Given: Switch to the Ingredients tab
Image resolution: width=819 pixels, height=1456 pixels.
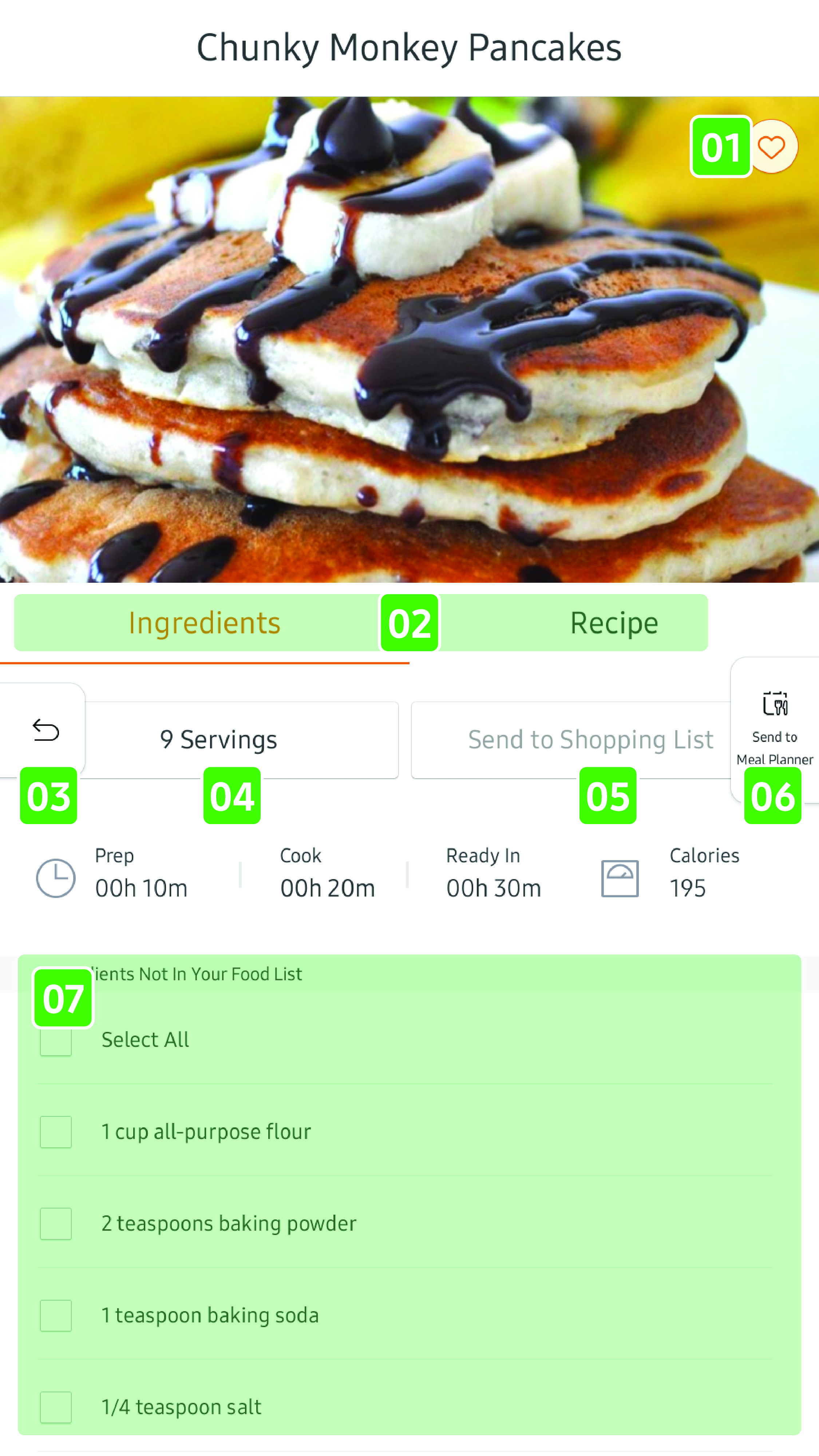Looking at the screenshot, I should 204,623.
